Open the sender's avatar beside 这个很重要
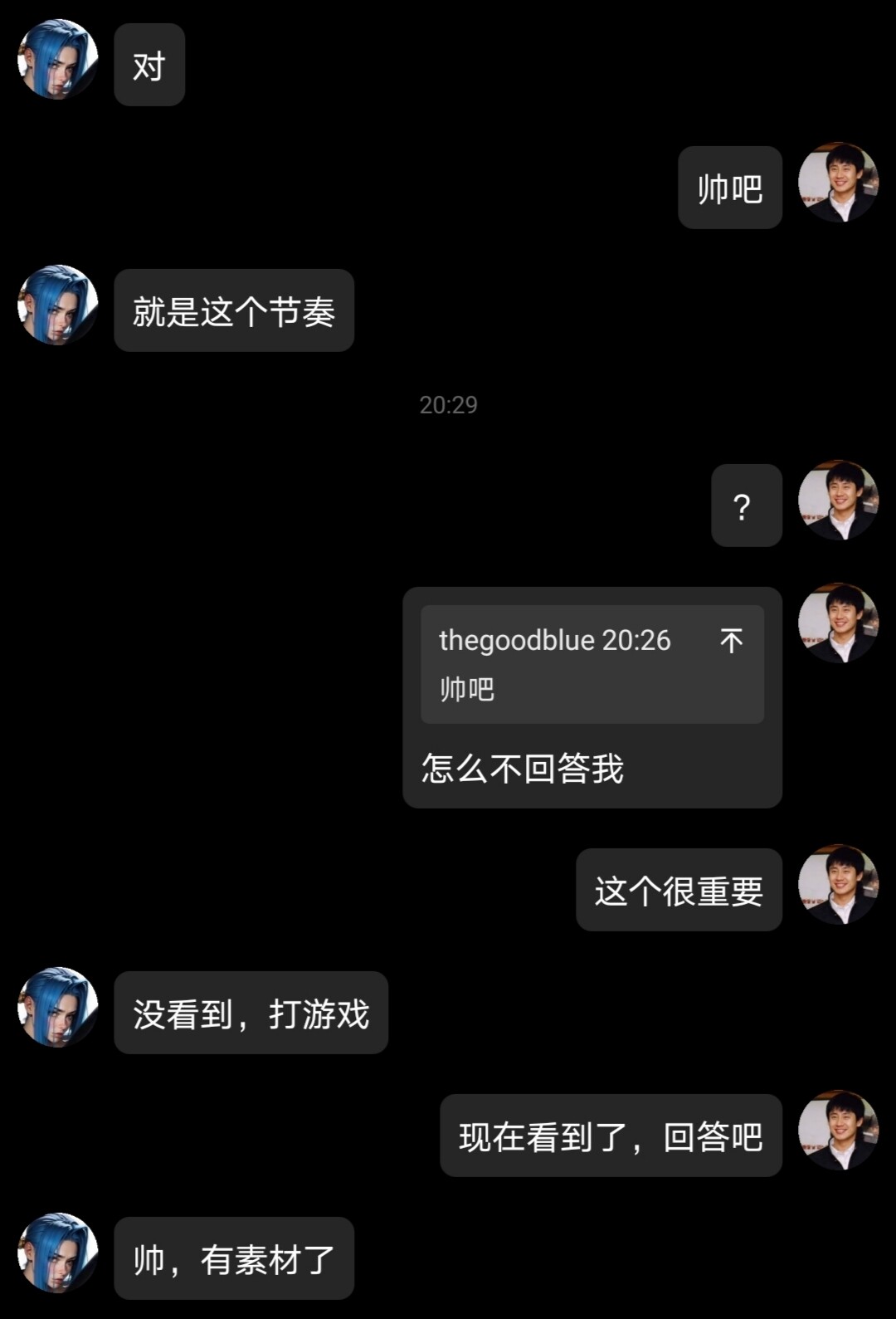This screenshot has width=896, height=1319. pos(838,884)
